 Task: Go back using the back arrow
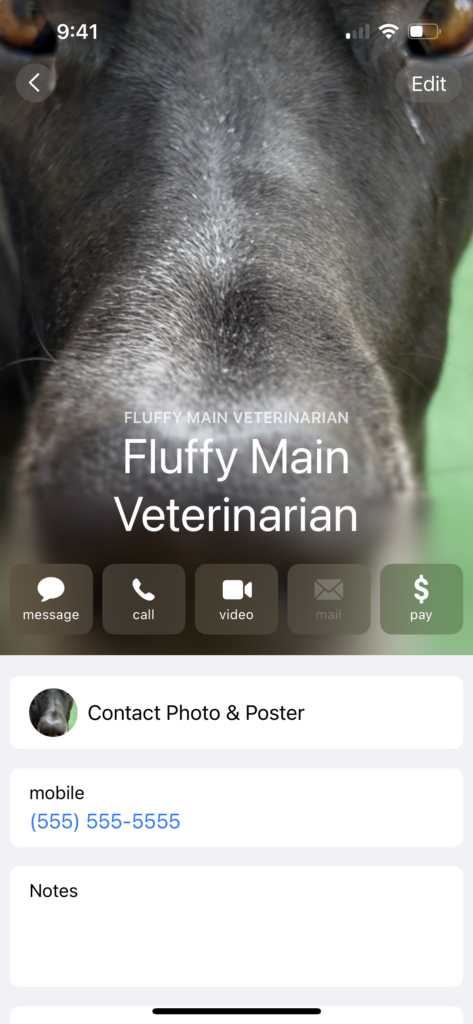(35, 83)
